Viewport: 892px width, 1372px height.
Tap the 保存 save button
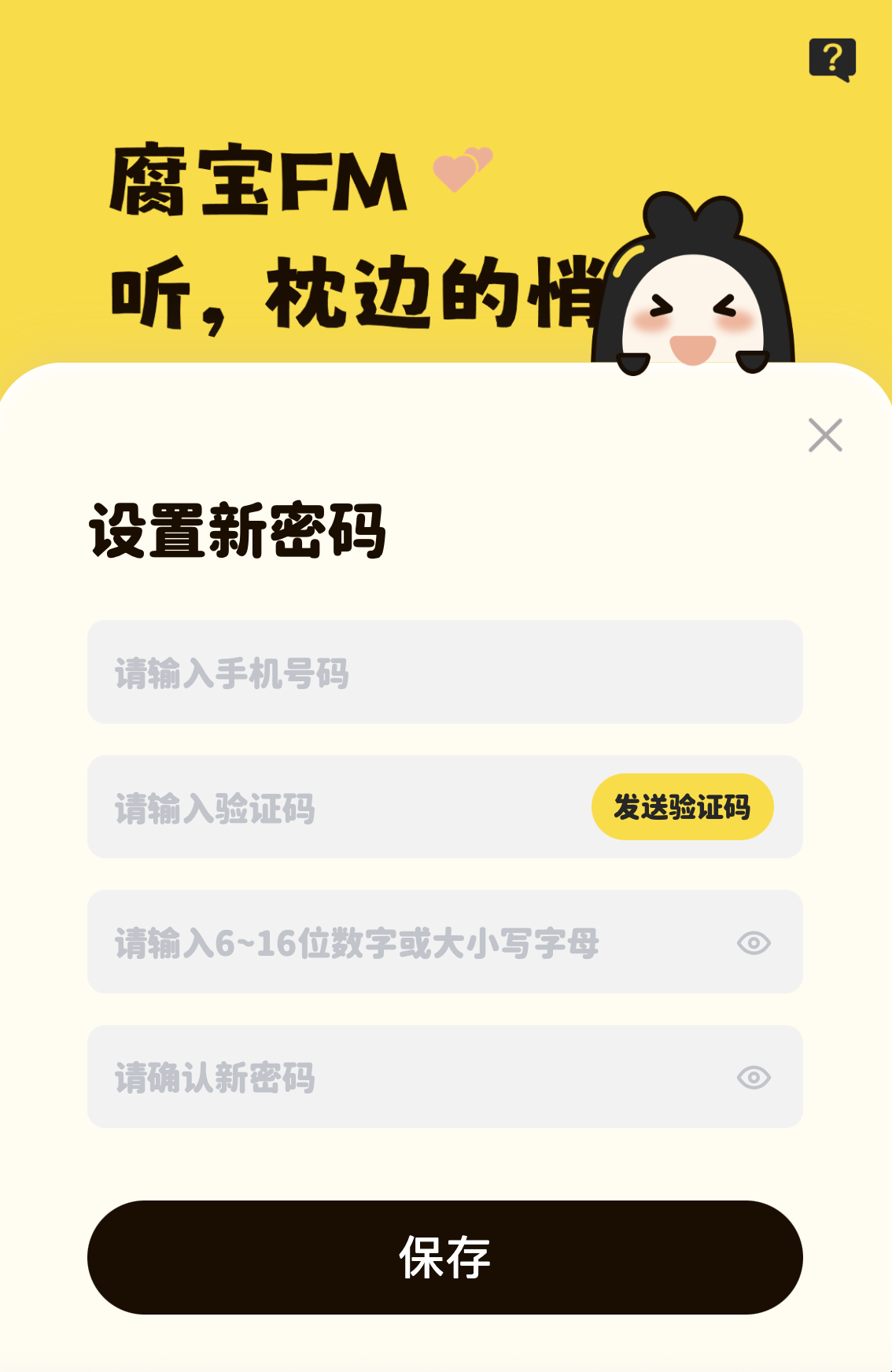tap(444, 1257)
